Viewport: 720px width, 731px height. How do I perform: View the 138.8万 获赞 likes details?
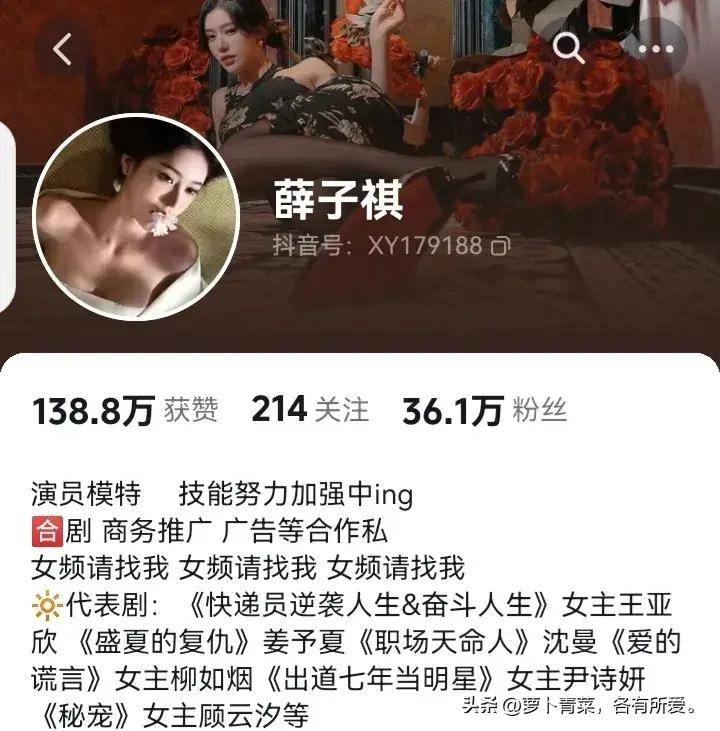pos(125,410)
